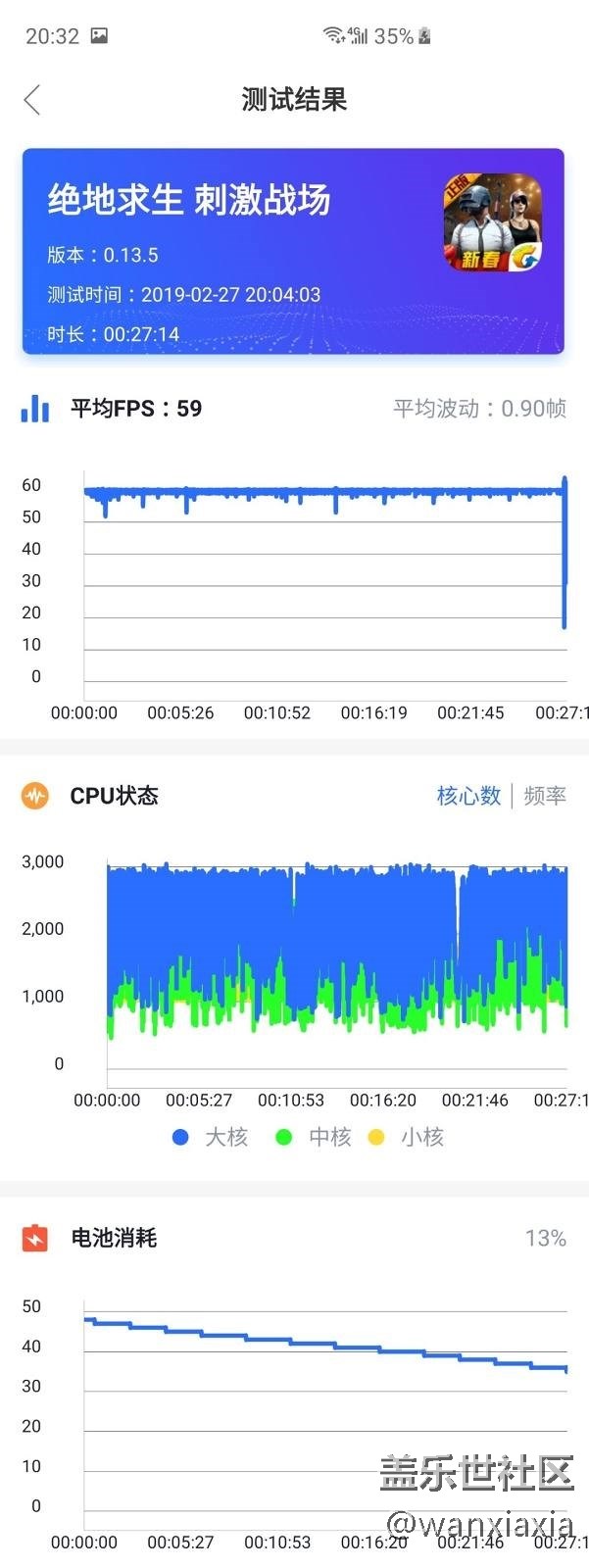Open the 绝地求生 刺激战场 test card
589x1568 pixels.
click(293, 251)
